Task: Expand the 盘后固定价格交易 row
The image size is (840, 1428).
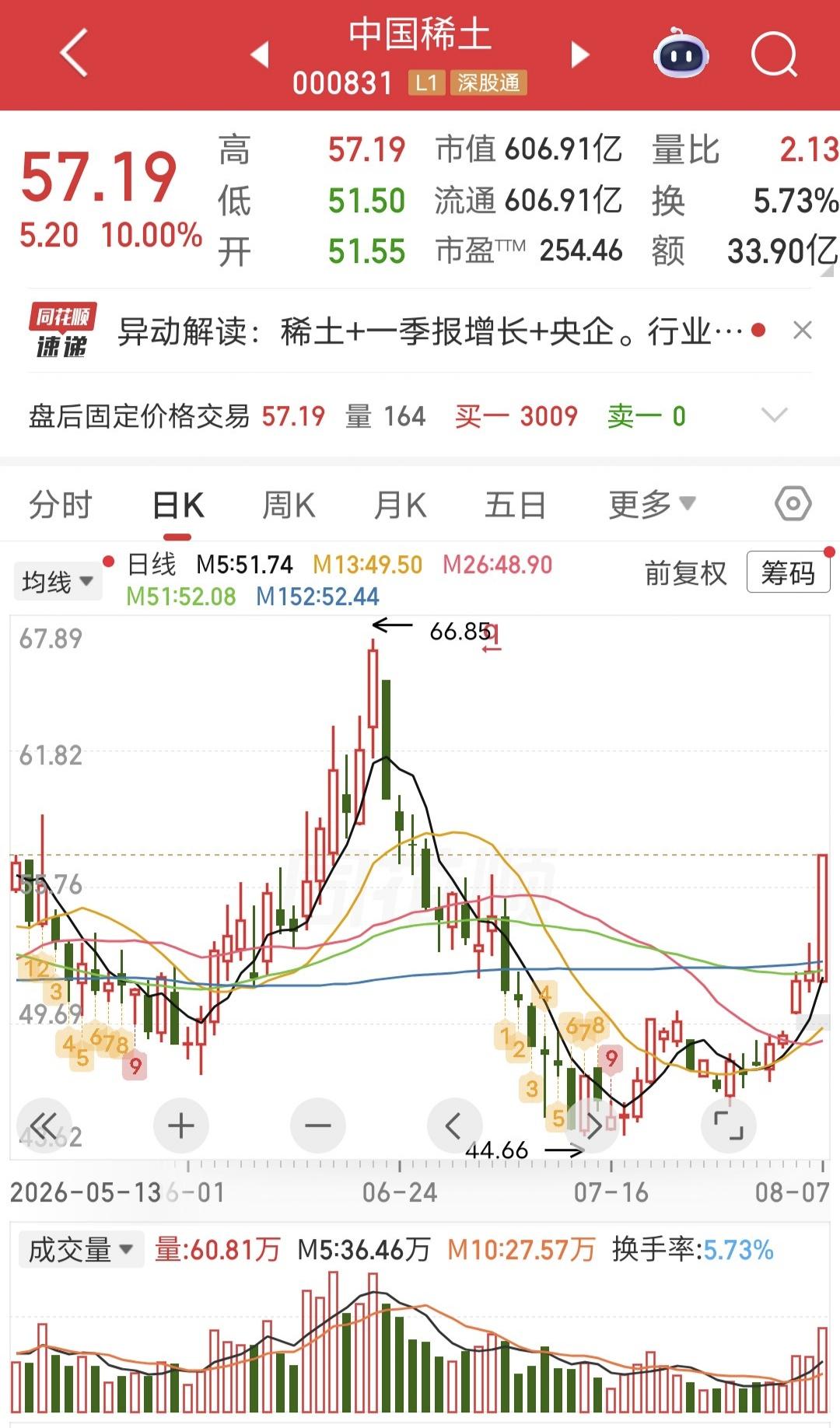Action: point(774,415)
